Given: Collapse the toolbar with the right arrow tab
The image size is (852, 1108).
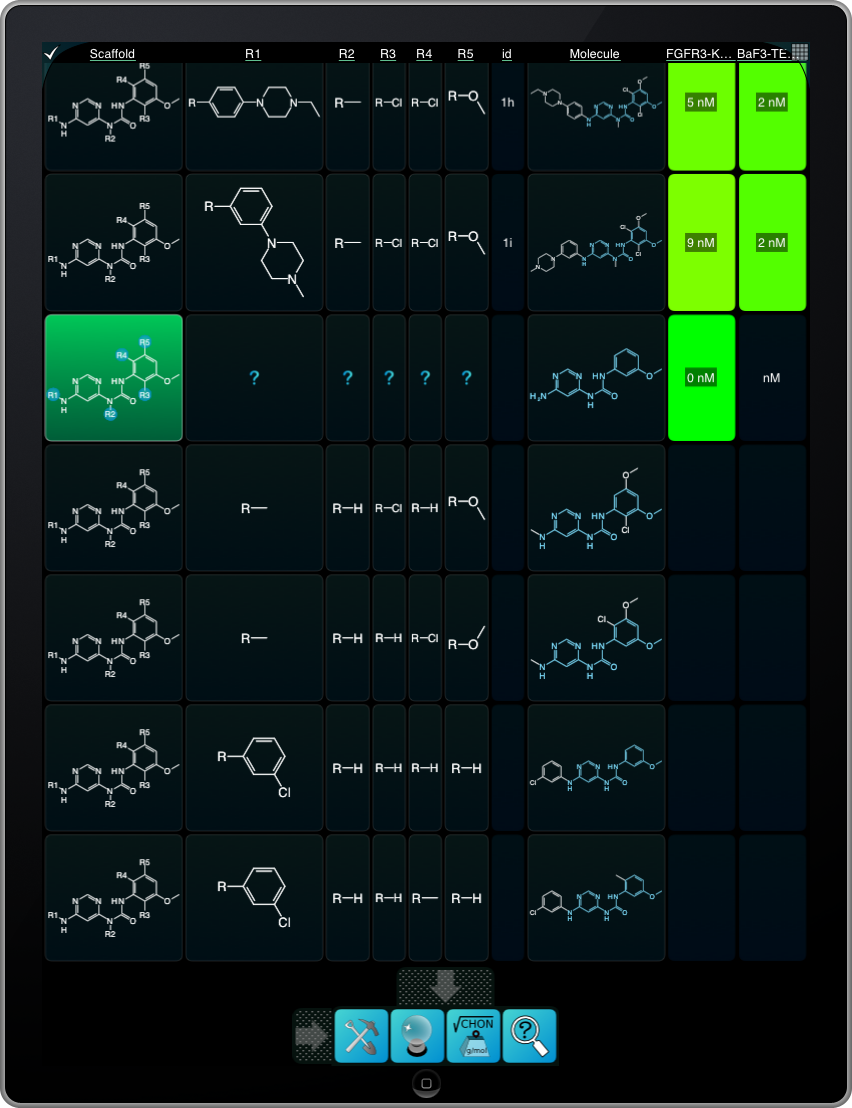Looking at the screenshot, I should [x=312, y=1036].
